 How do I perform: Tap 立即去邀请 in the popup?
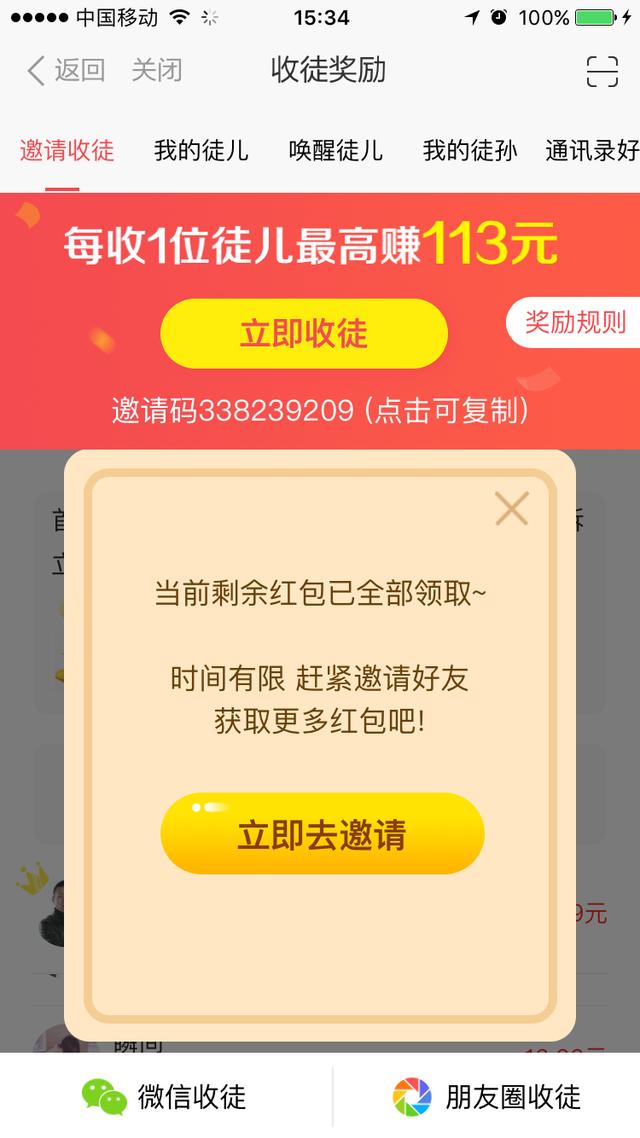322,834
